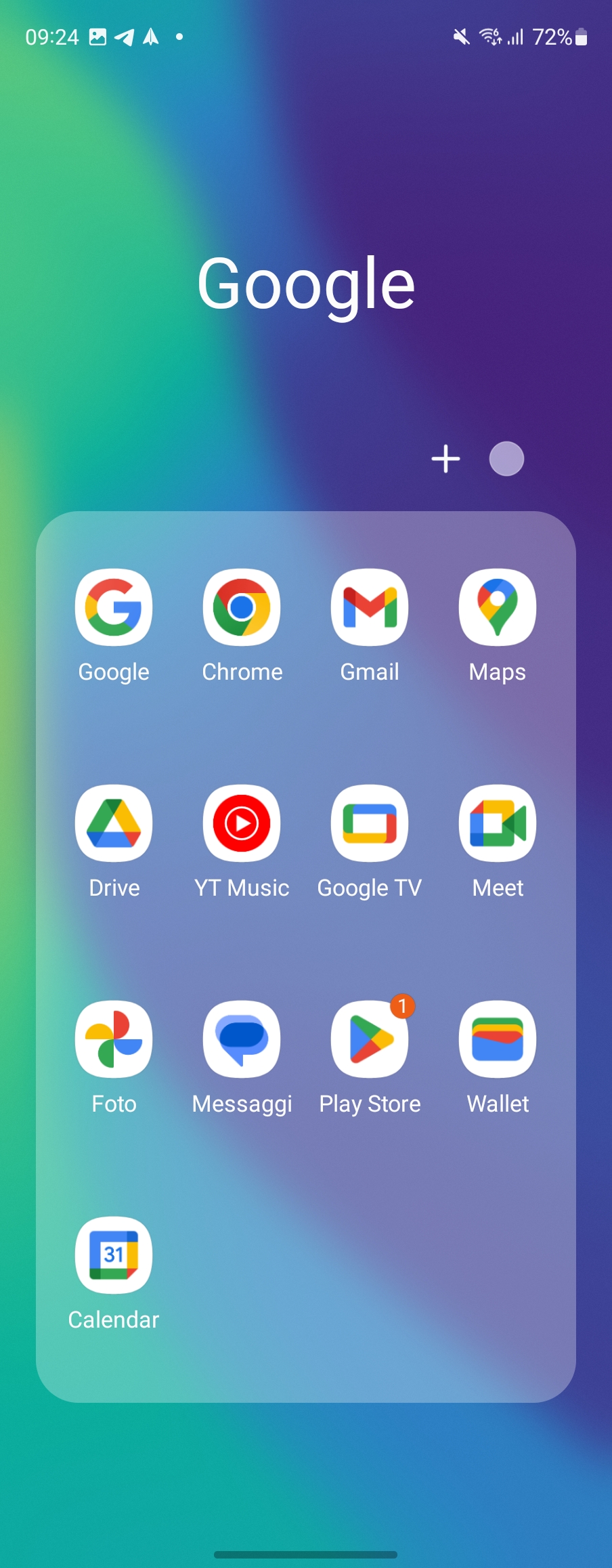Viewport: 612px width, 1568px height.
Task: Open the Calendar app
Action: coord(114,1255)
